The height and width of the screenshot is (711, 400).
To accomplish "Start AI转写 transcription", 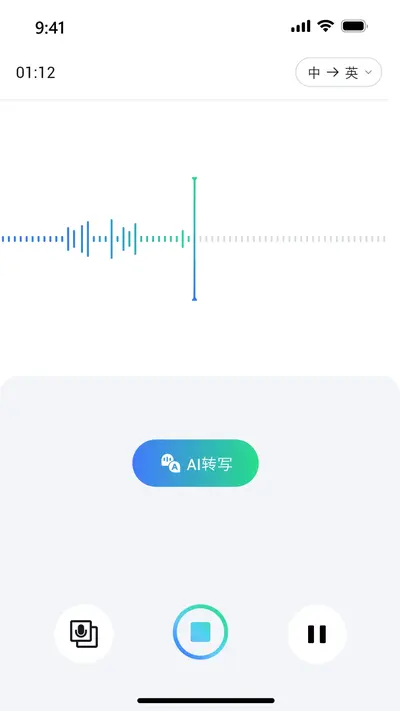I will coord(195,463).
